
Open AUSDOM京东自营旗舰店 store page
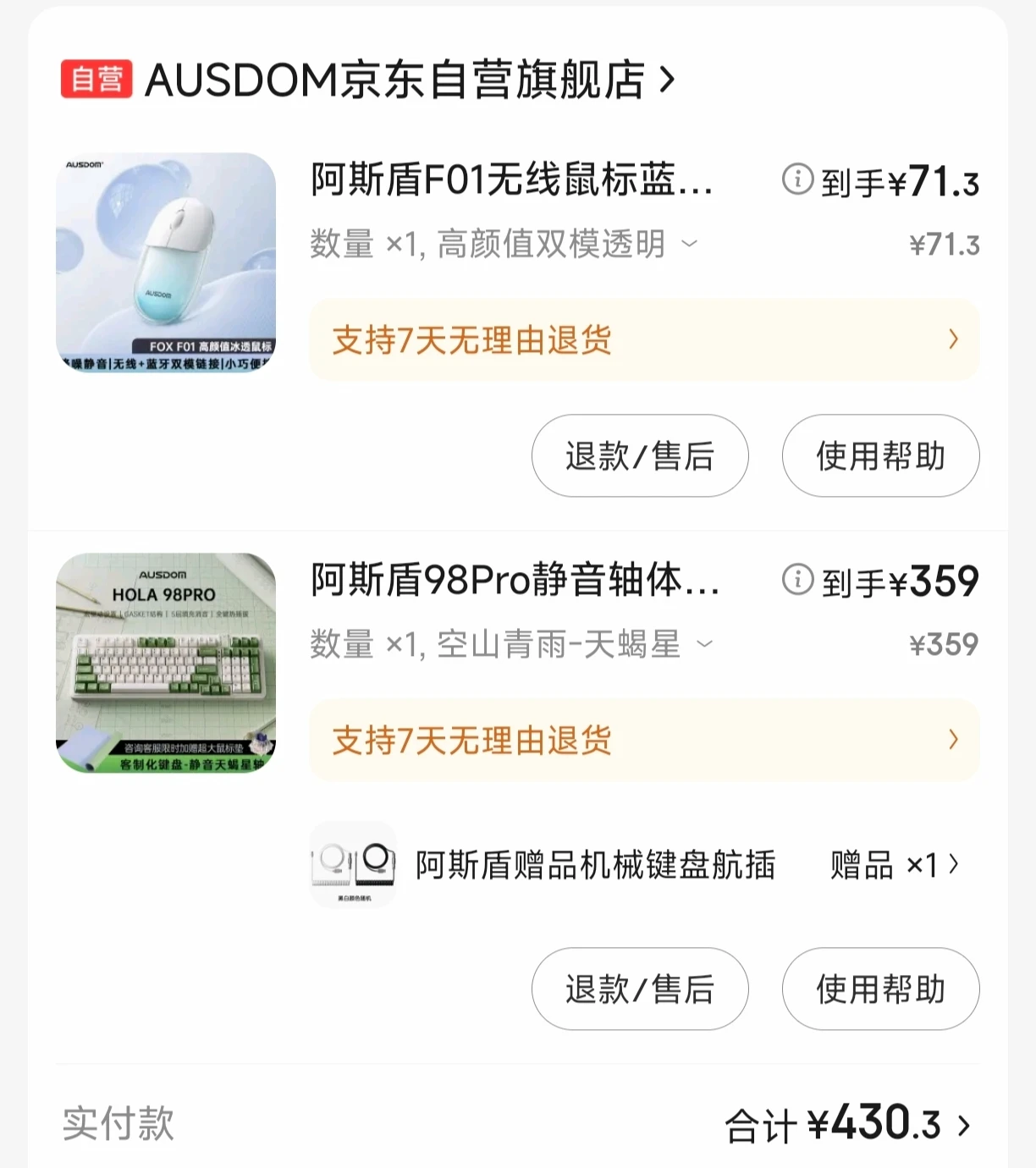click(394, 80)
